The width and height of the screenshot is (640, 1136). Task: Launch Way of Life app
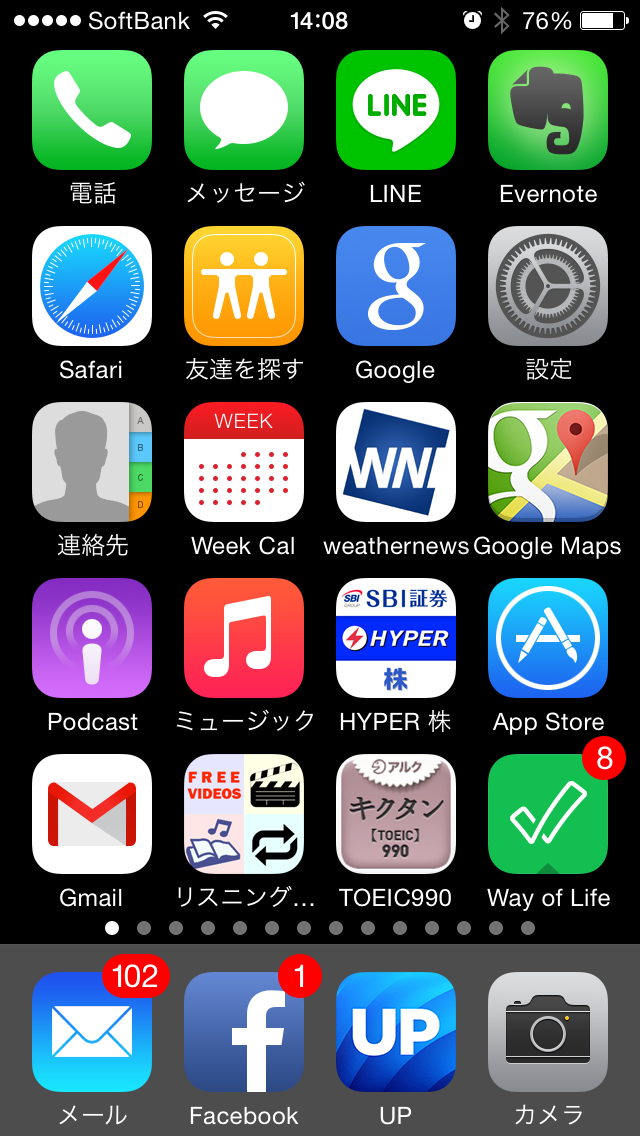(548, 814)
